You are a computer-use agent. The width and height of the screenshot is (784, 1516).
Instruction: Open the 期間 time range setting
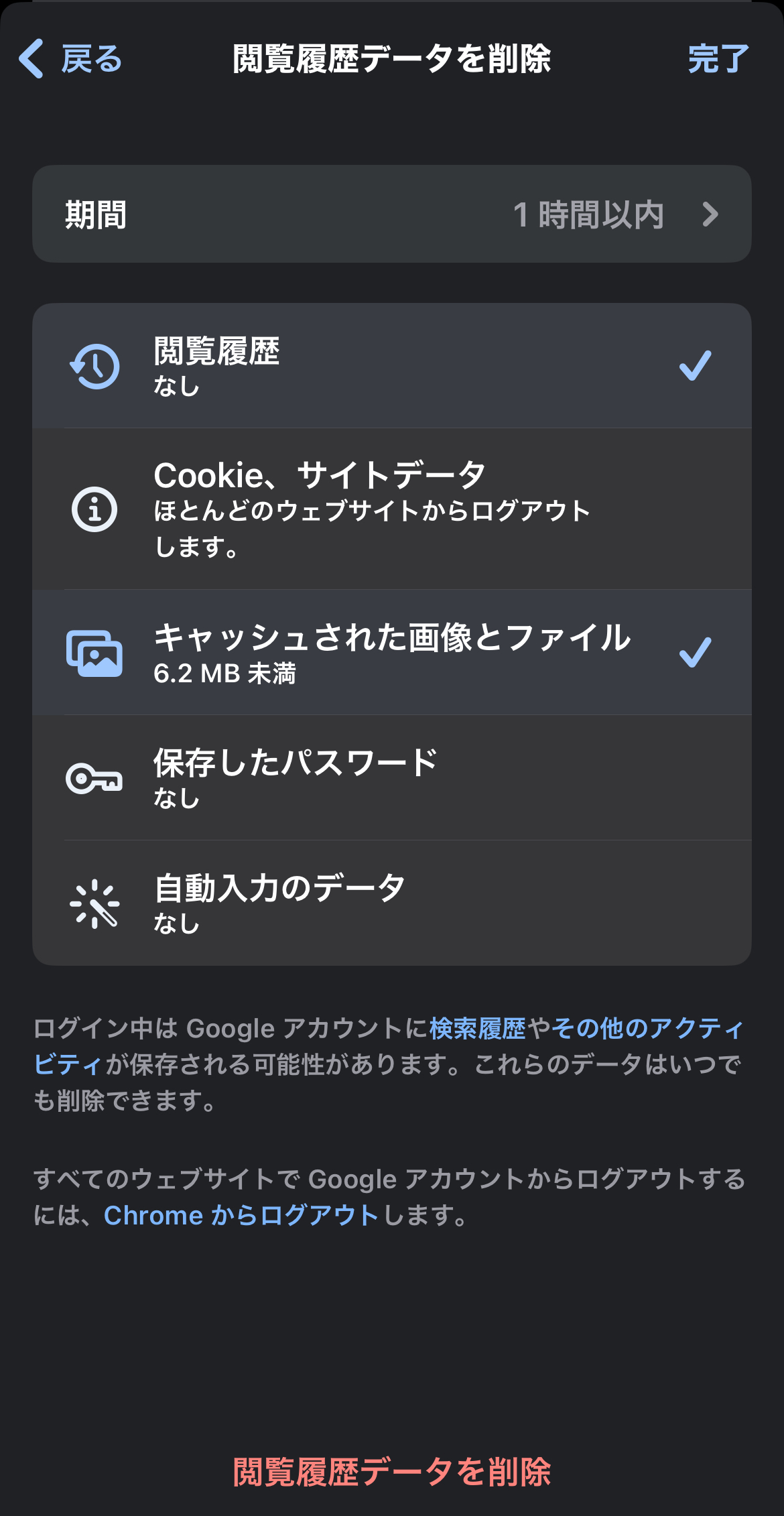point(392,214)
